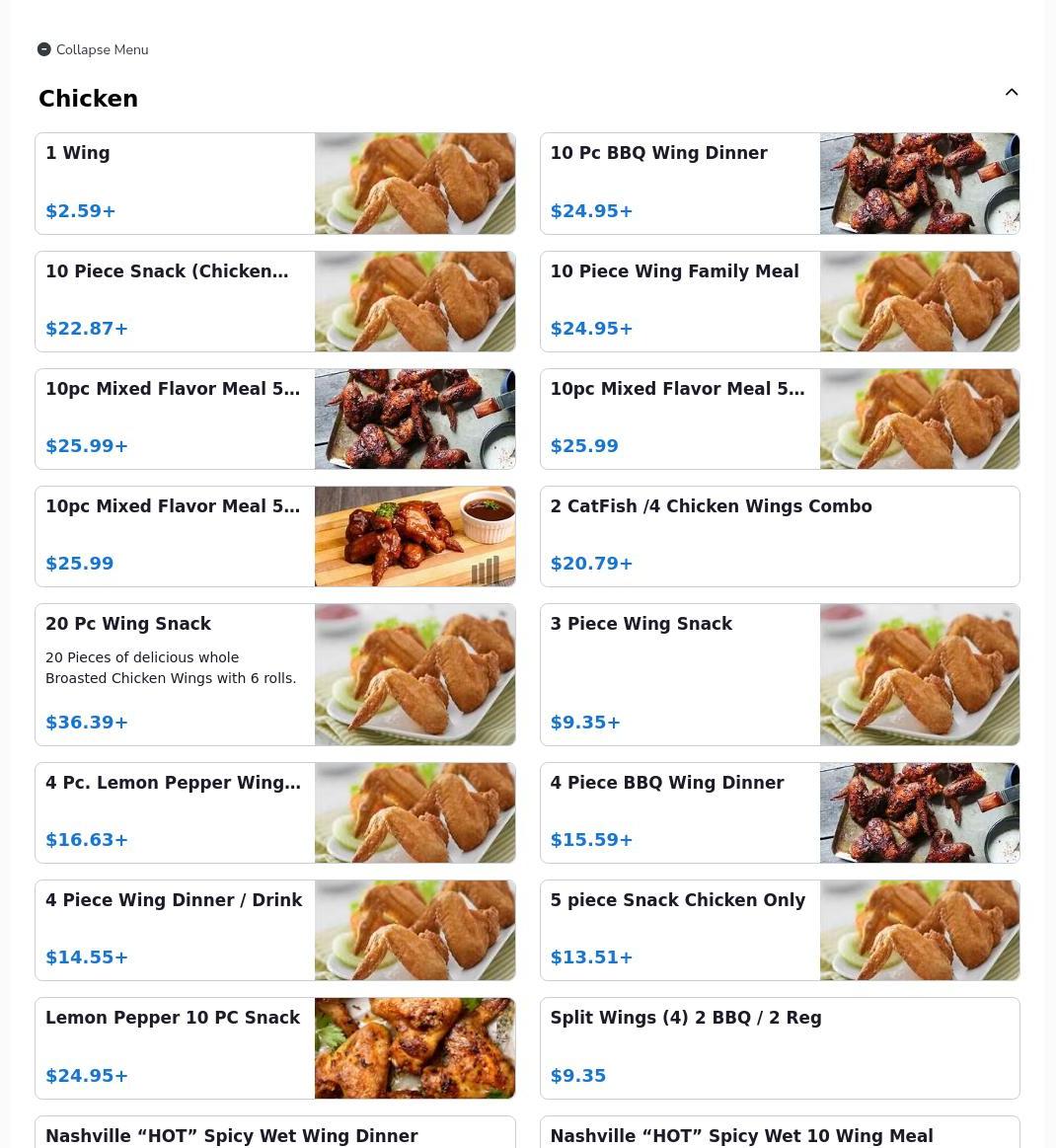
Task: Open the 20 Pc Wing Snack card
Action: (274, 674)
